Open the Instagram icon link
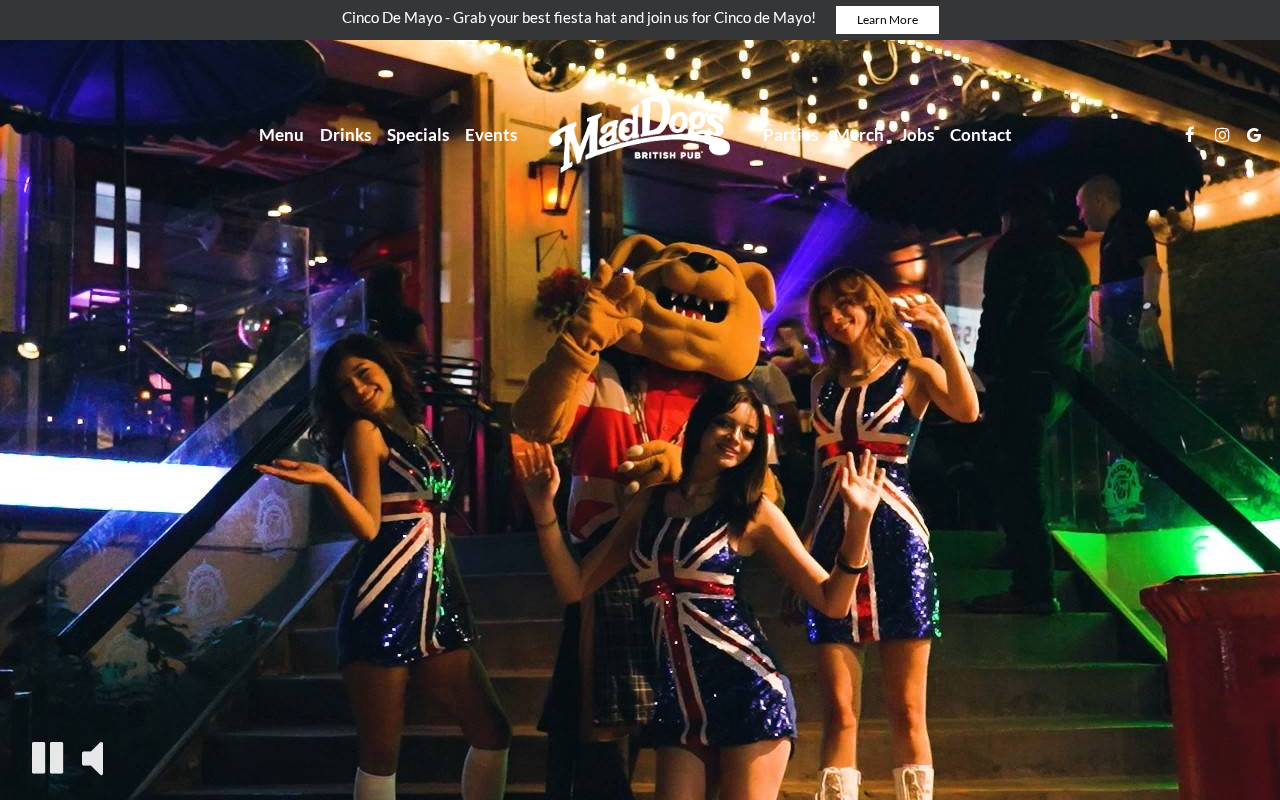Image resolution: width=1280 pixels, height=800 pixels. tap(1222, 135)
